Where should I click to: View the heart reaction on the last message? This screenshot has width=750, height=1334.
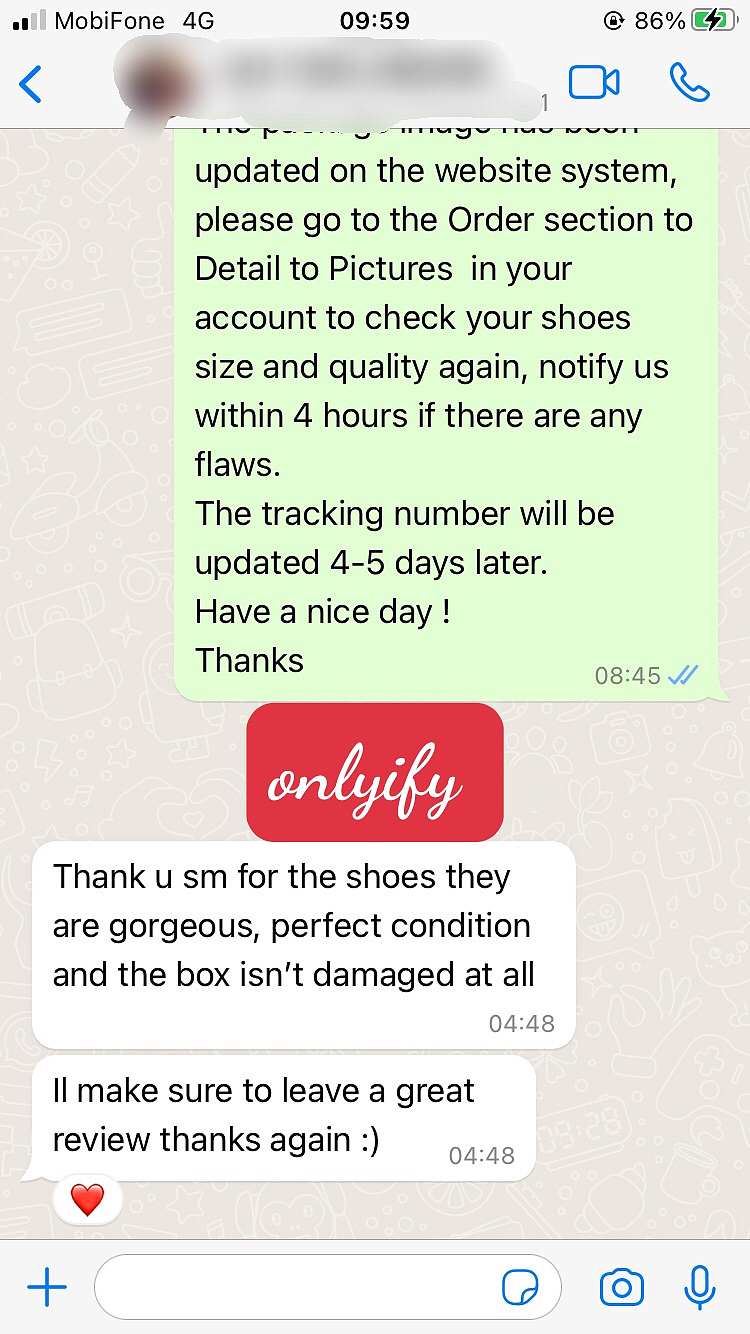87,1199
